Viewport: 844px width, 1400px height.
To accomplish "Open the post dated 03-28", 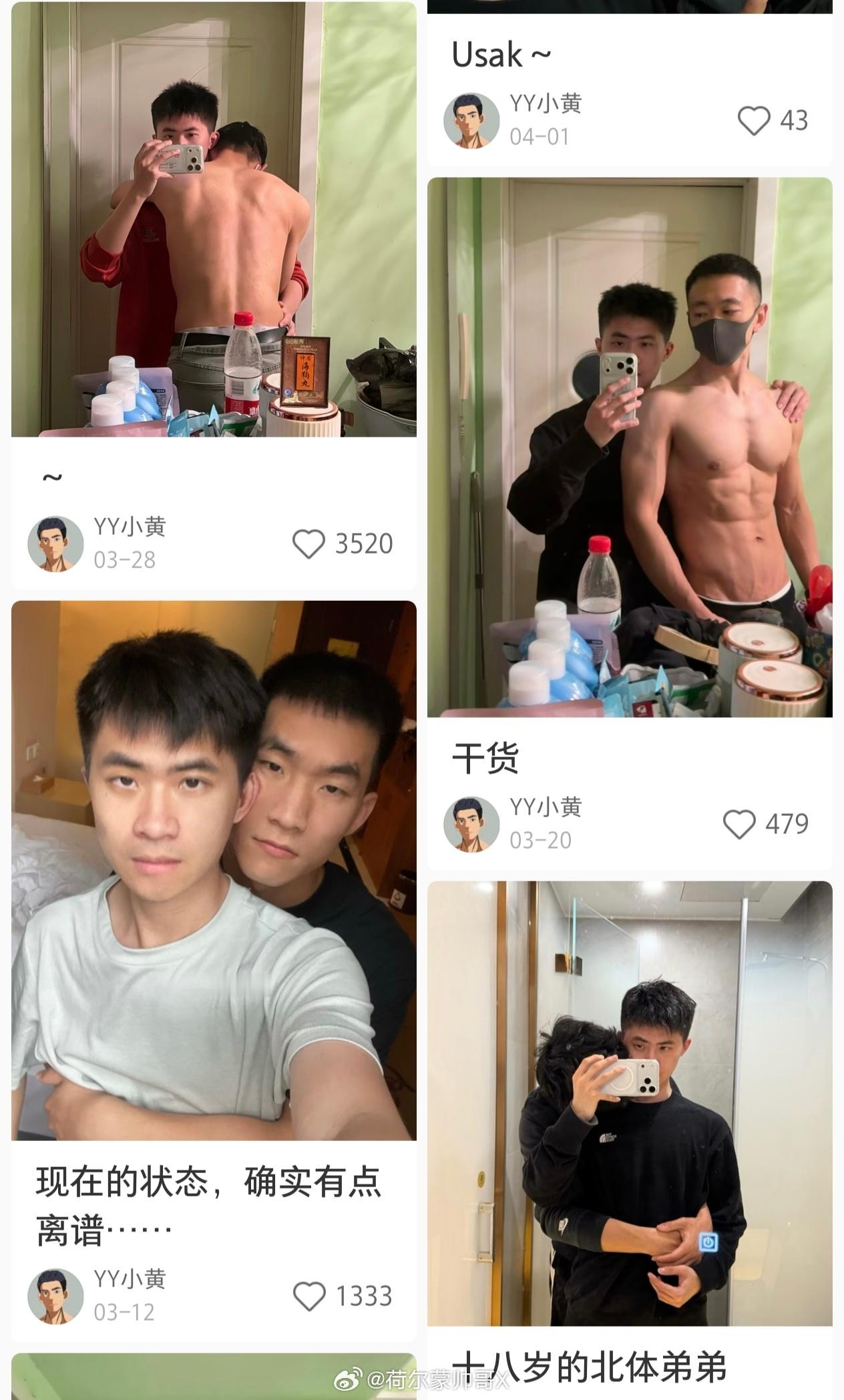I will (x=214, y=219).
